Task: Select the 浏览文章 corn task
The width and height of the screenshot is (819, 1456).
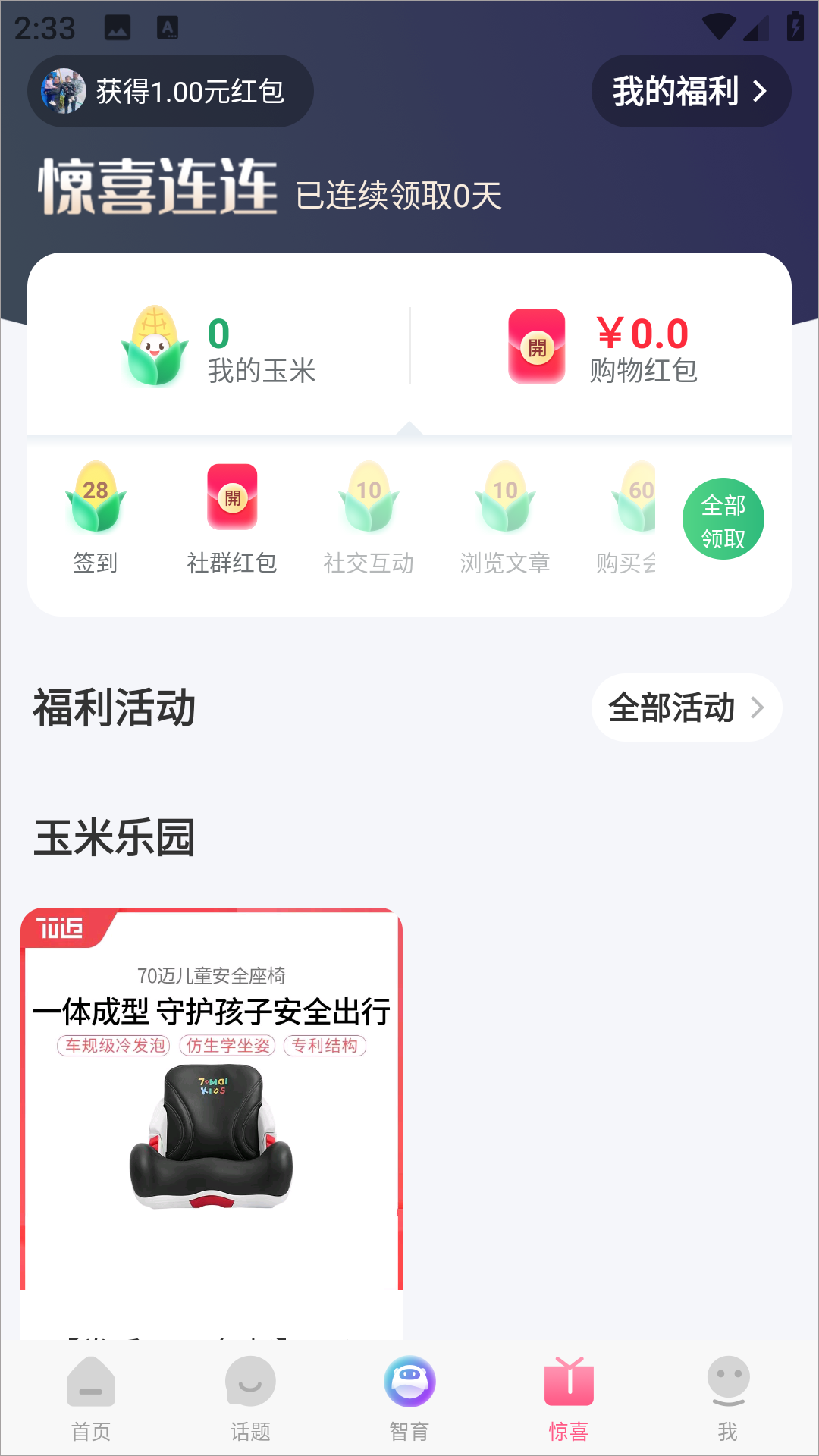Action: [x=505, y=517]
